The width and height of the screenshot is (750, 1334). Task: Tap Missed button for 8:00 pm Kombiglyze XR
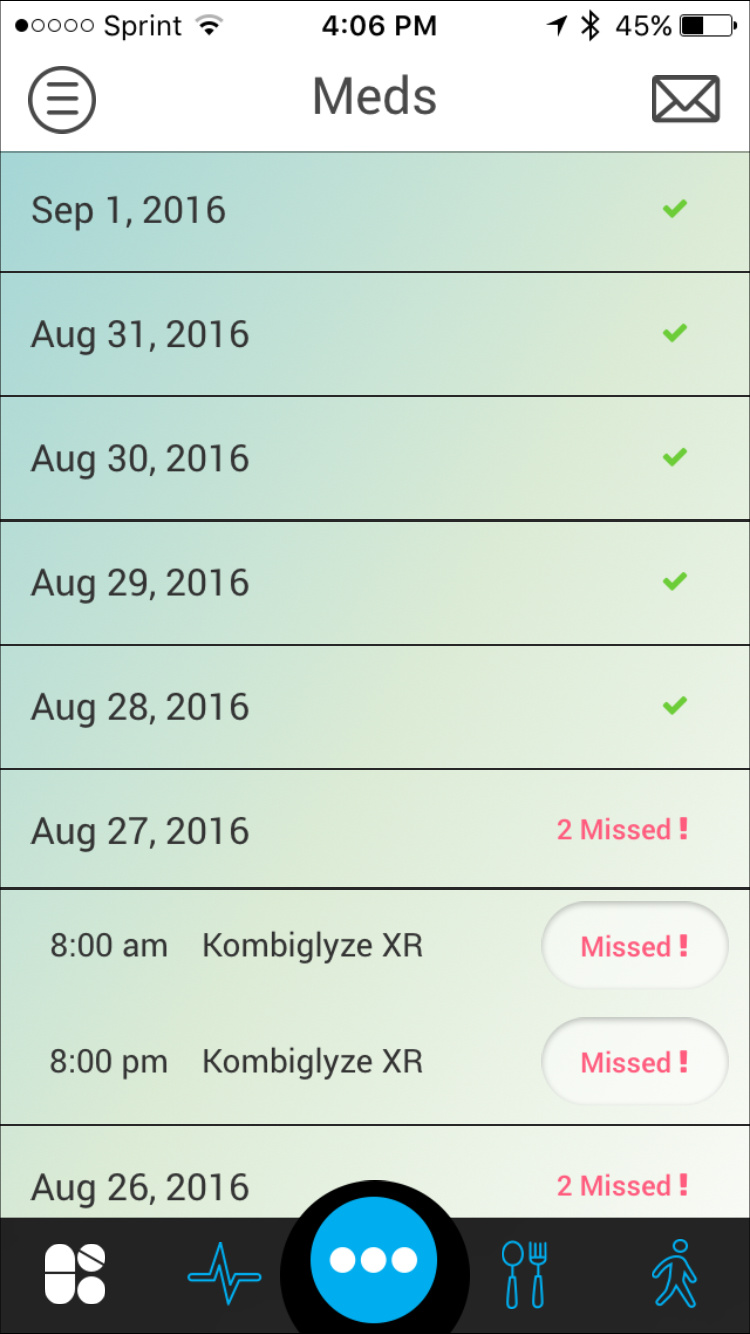pyautogui.click(x=634, y=1062)
